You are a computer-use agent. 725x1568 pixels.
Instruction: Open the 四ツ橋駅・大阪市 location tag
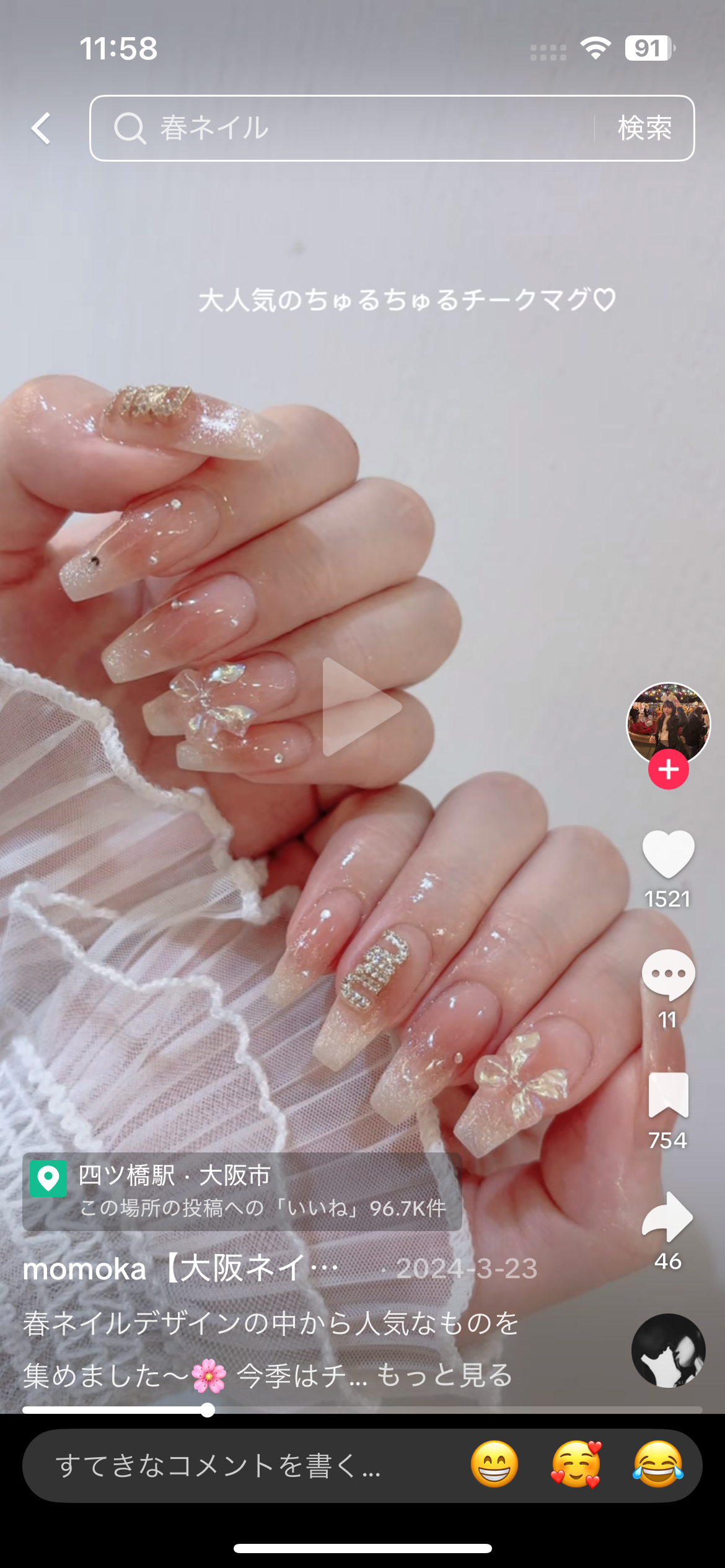pyautogui.click(x=242, y=1190)
